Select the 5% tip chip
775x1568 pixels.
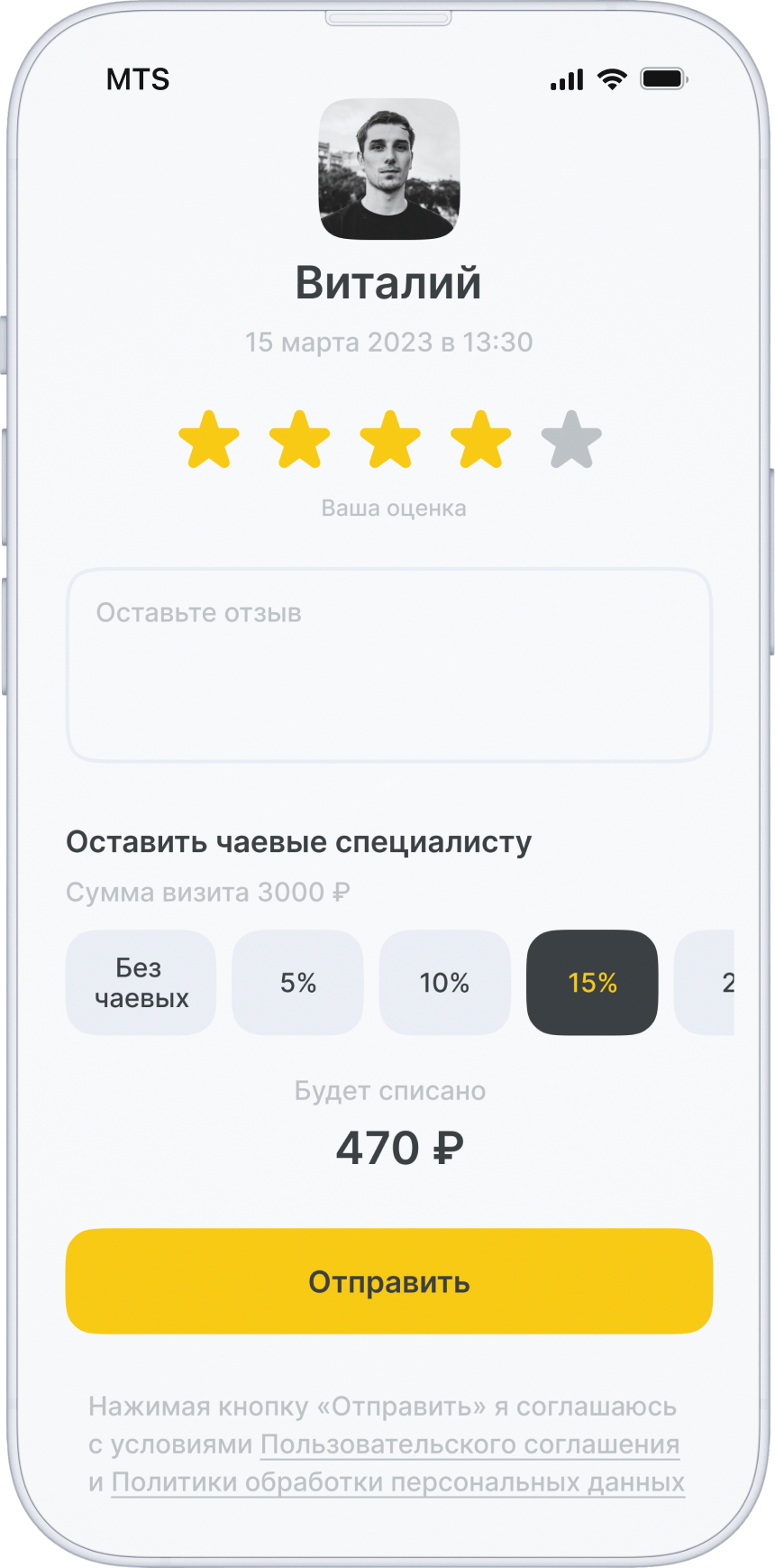pos(297,983)
